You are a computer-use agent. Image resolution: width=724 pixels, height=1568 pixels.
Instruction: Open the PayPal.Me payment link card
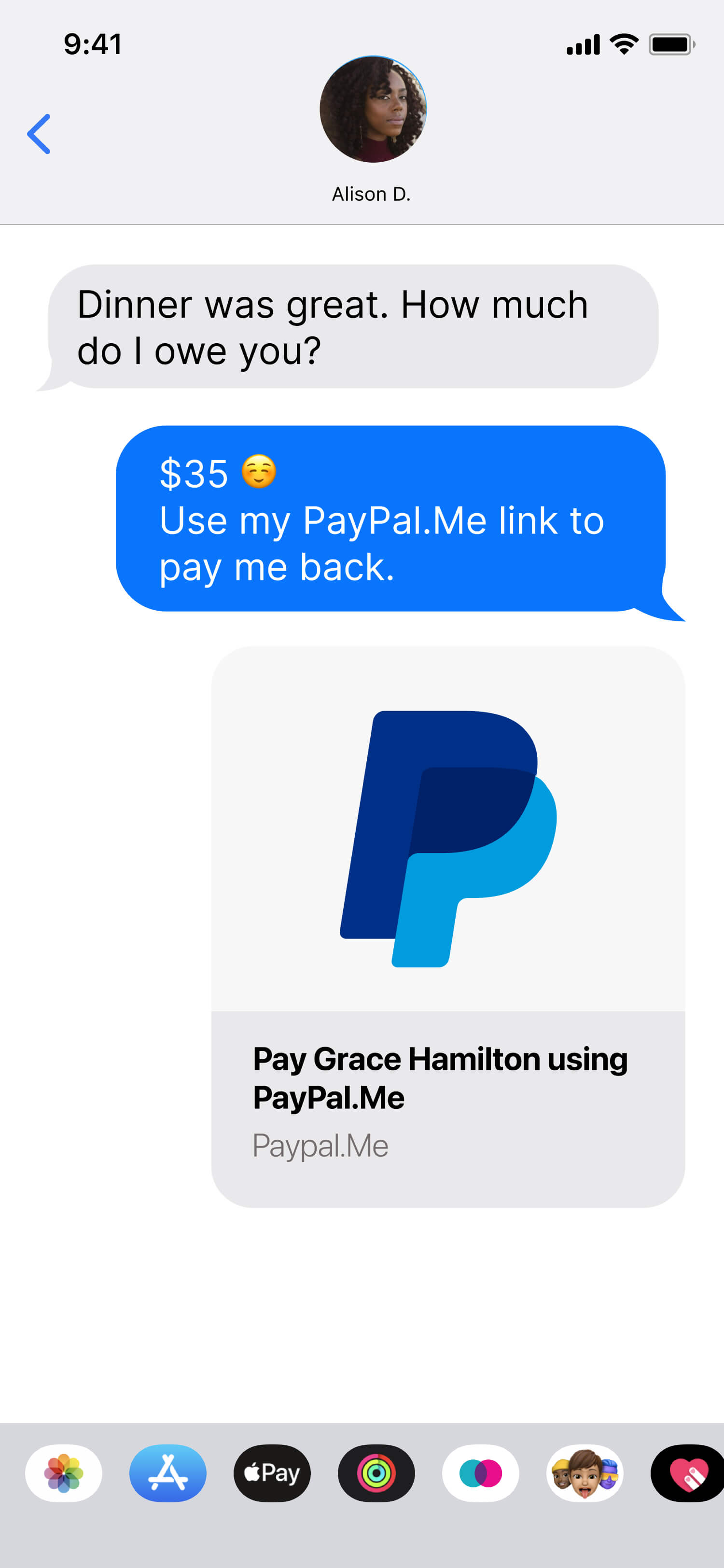click(x=448, y=926)
